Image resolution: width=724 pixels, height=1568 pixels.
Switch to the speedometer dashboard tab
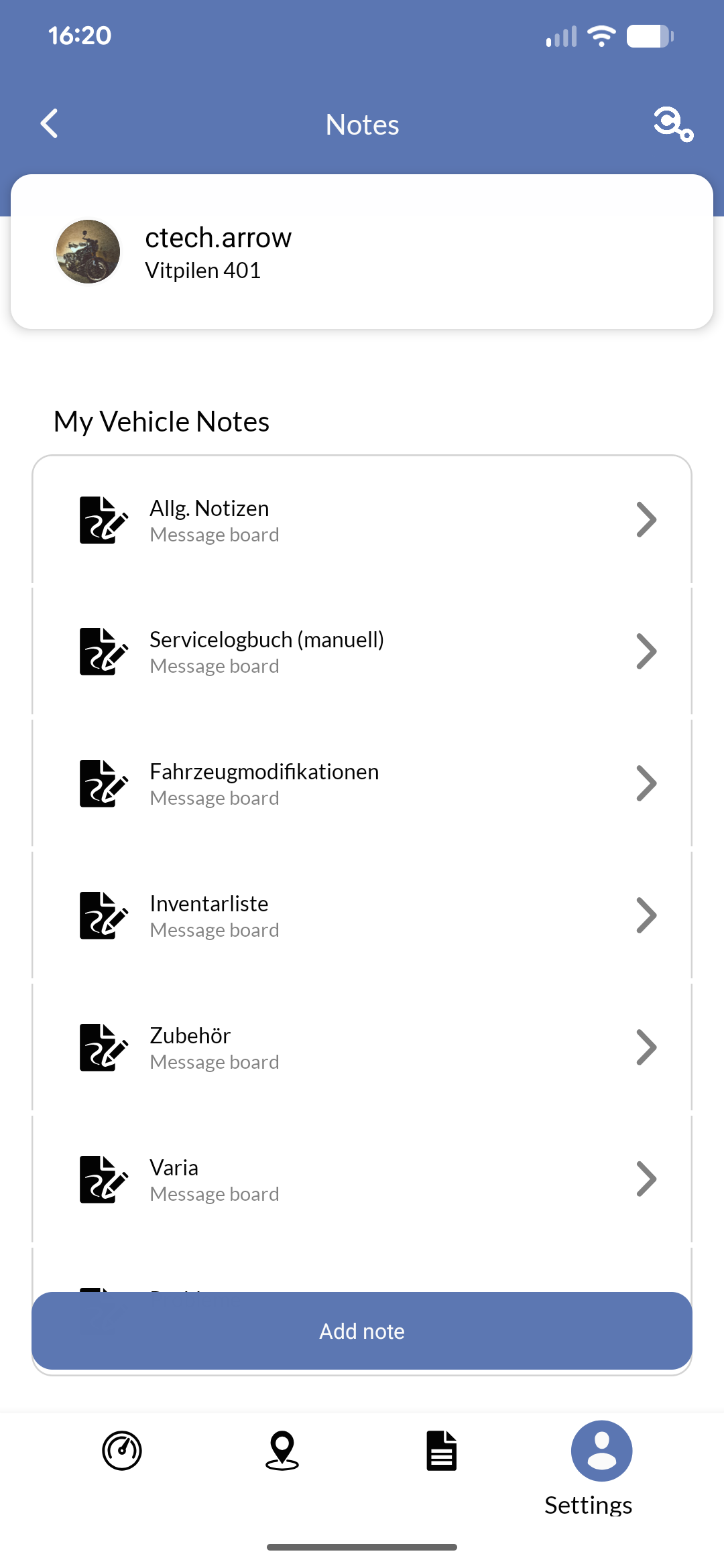click(x=122, y=1451)
